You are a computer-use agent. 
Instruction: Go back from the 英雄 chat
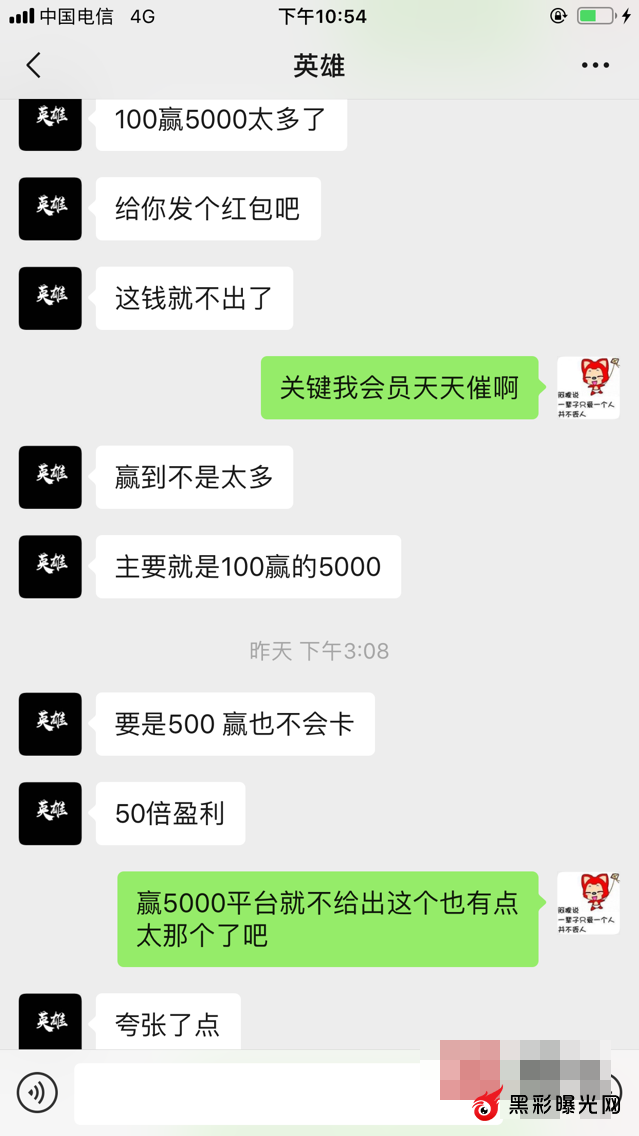click(x=33, y=66)
